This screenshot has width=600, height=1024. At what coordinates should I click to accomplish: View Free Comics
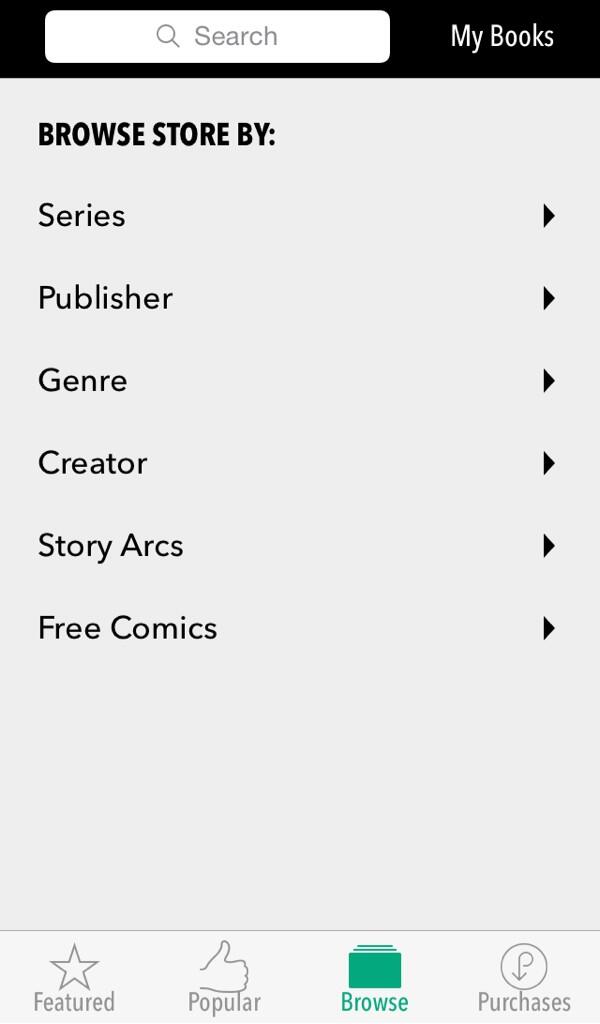pyautogui.click(x=300, y=628)
